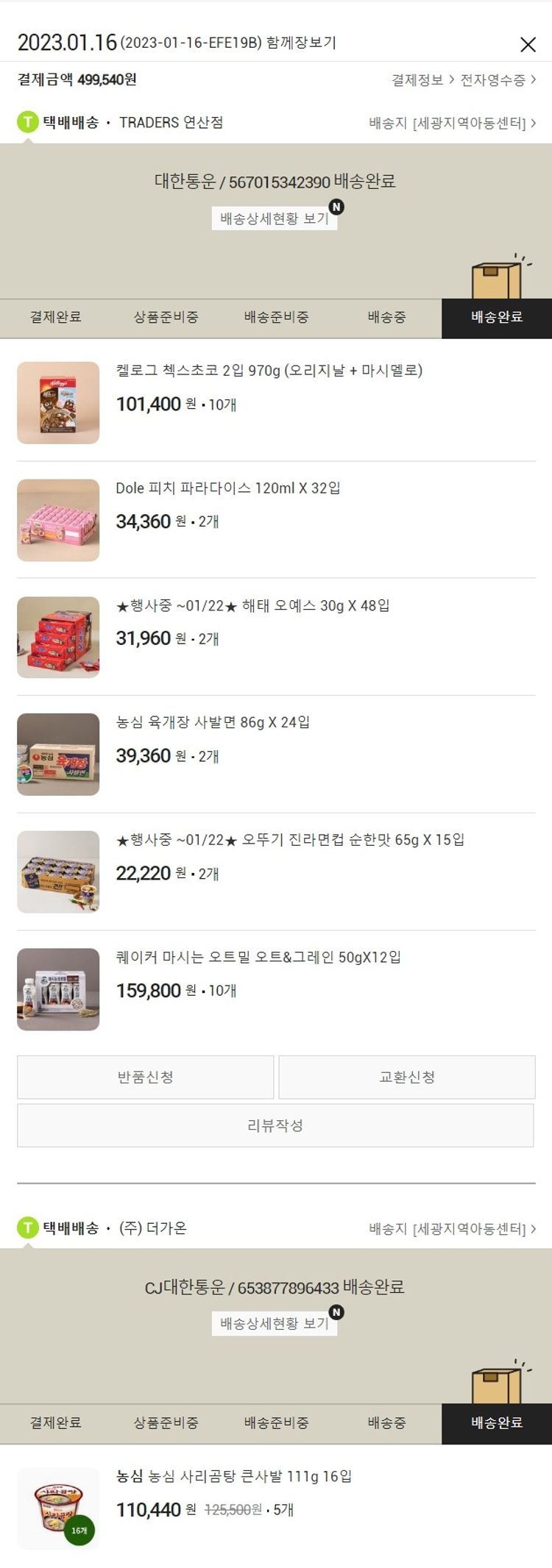Write a review with 리뷰작성

pos(275,1125)
